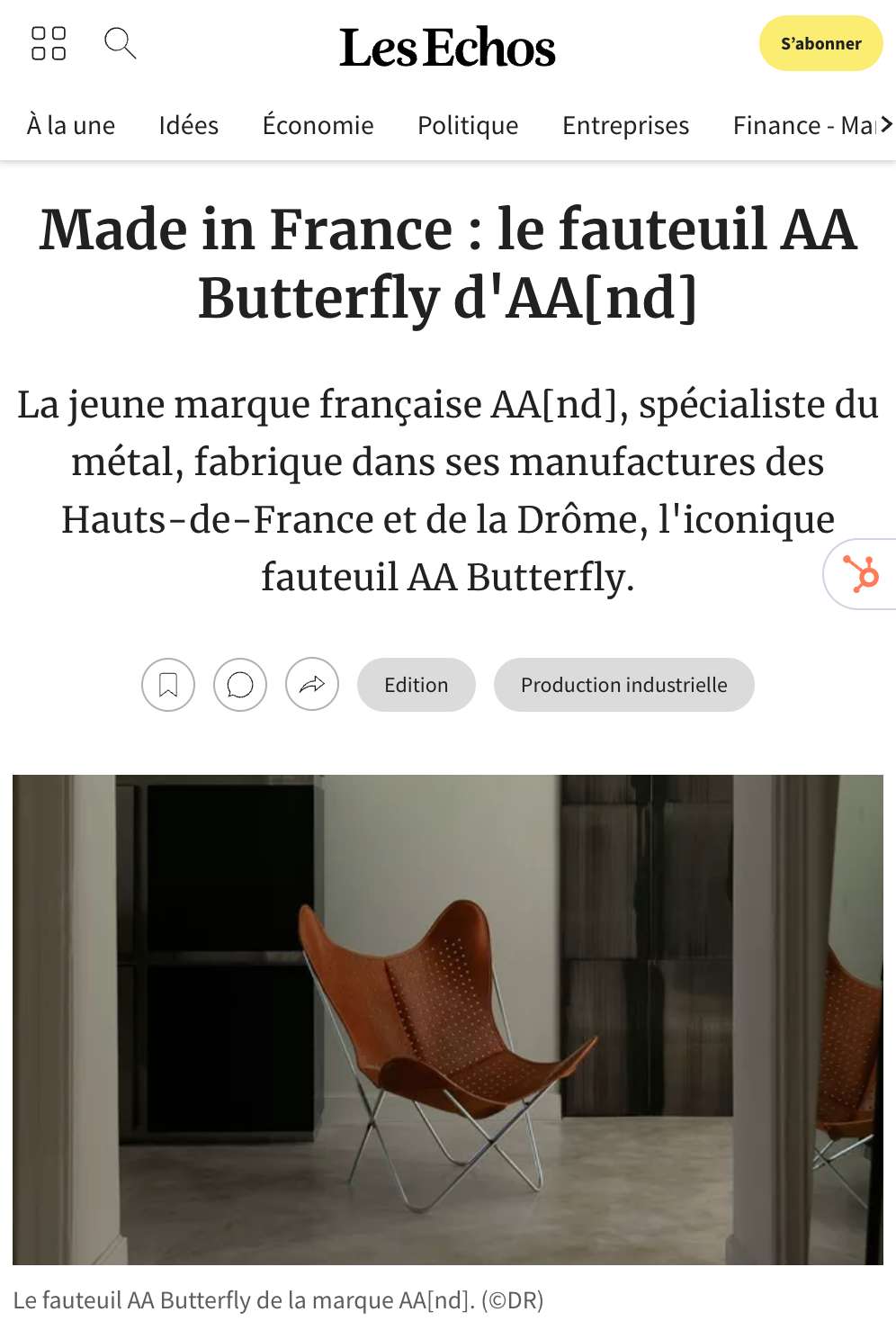Open the Production industrielle tag
Viewport: 896px width, 1330px height.
(623, 685)
